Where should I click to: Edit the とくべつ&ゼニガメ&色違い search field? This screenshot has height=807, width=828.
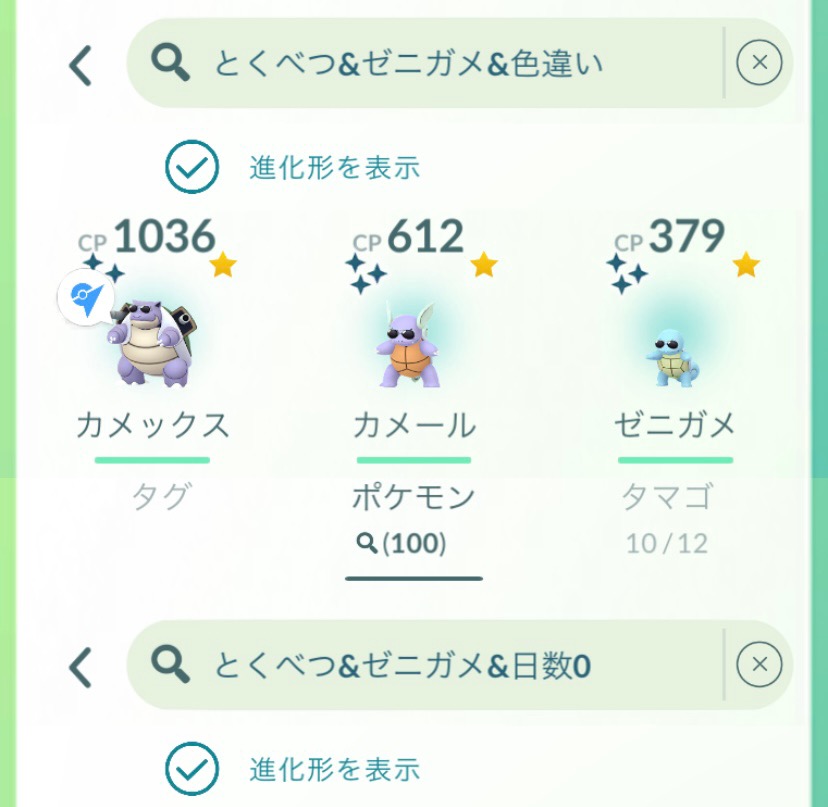[420, 65]
